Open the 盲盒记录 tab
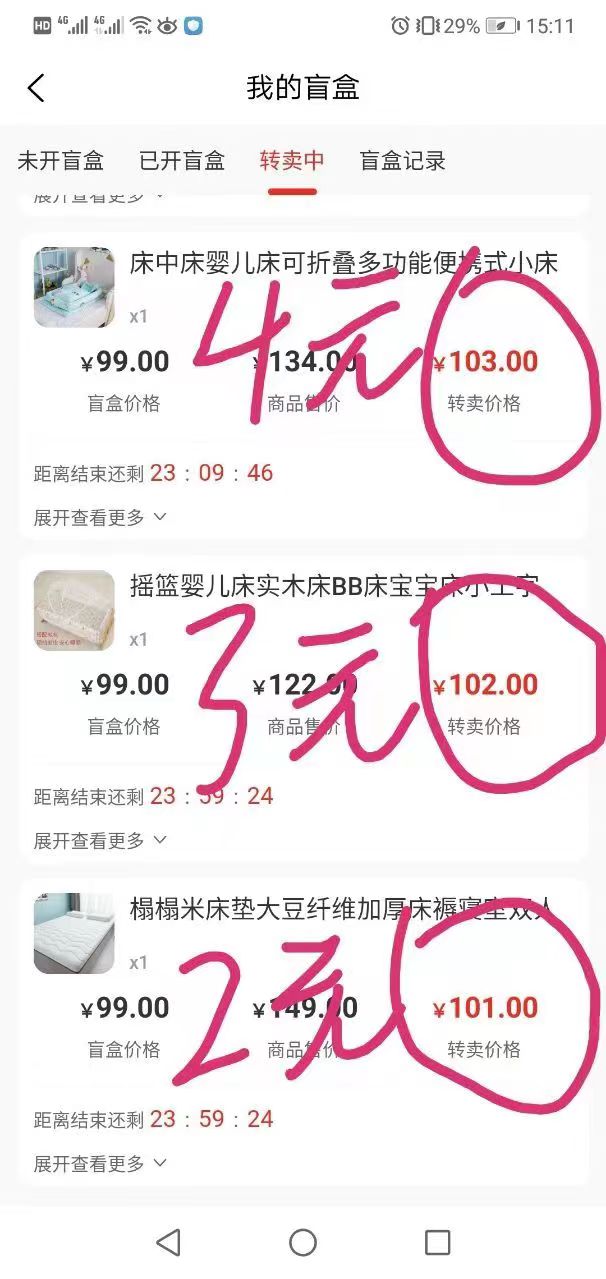Screen dimensions: 606x1279 (403, 161)
